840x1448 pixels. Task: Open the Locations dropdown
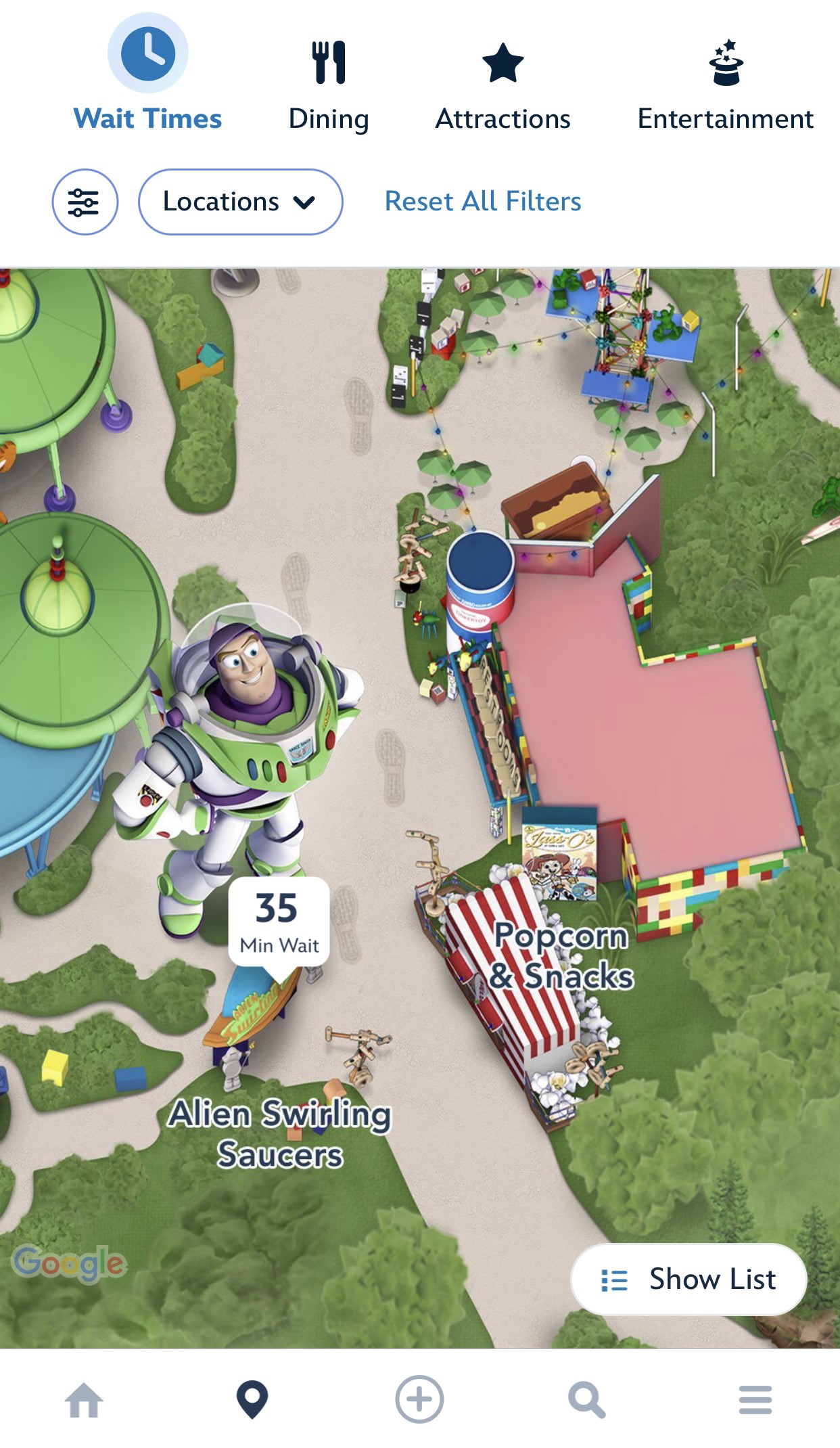[241, 202]
